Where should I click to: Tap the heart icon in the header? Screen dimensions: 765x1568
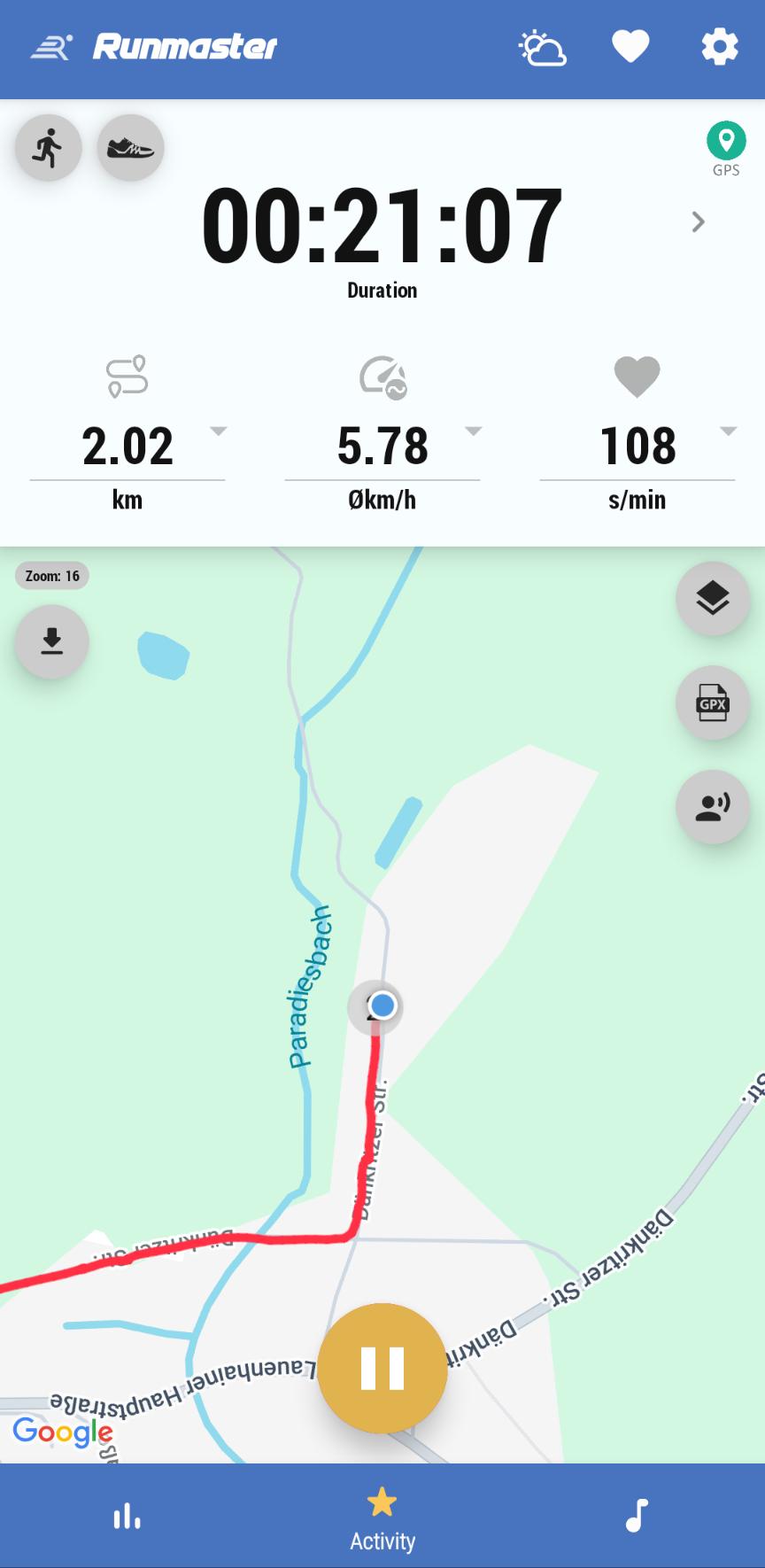pyautogui.click(x=630, y=47)
